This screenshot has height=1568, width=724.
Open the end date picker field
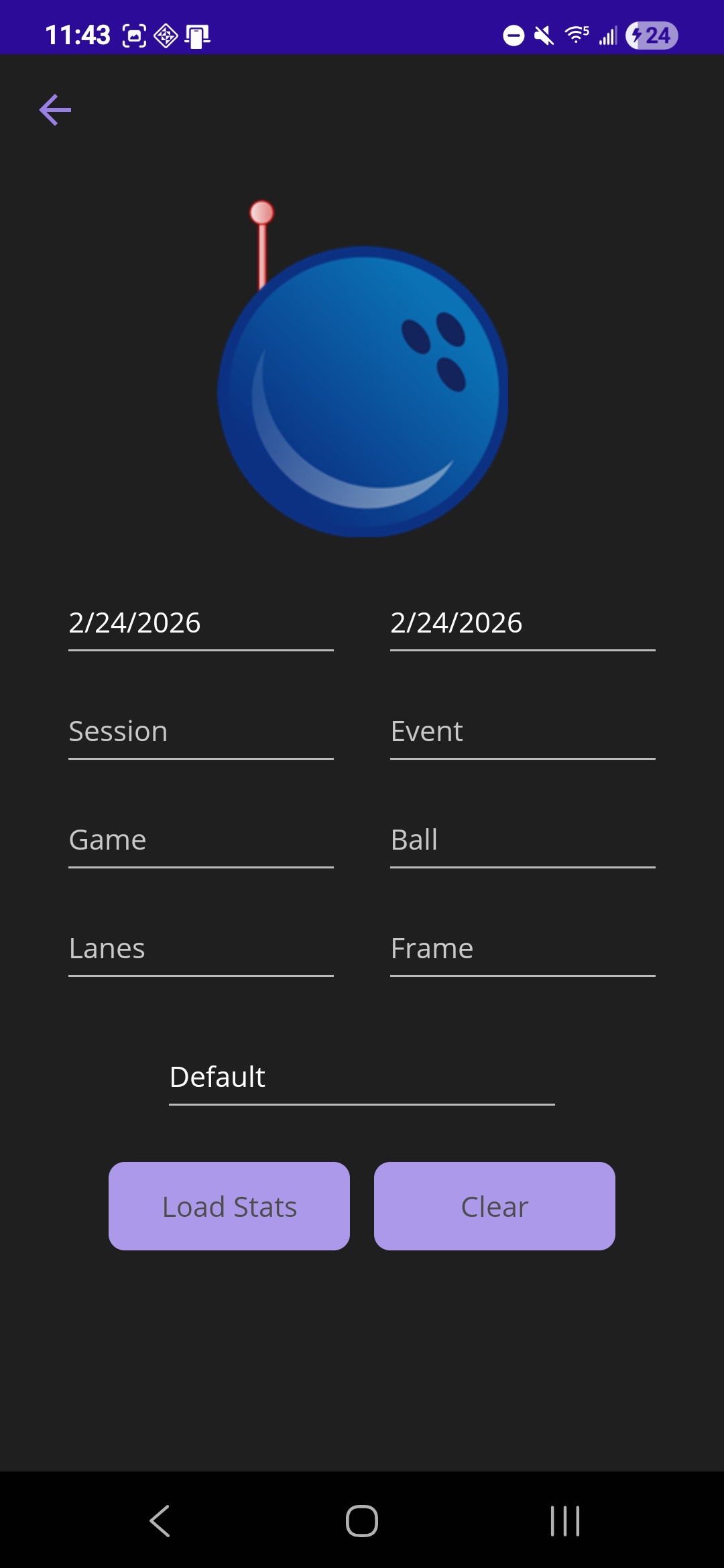522,623
